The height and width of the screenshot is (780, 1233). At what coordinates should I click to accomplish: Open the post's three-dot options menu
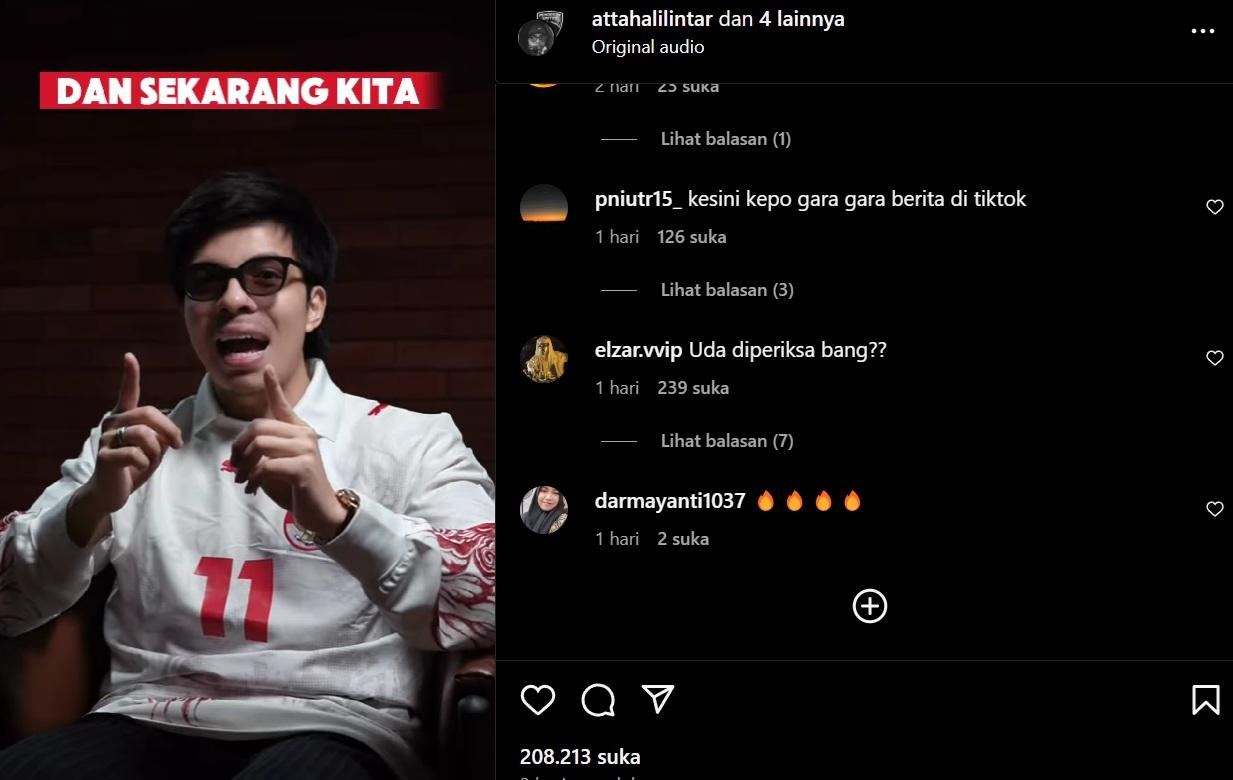[1202, 32]
